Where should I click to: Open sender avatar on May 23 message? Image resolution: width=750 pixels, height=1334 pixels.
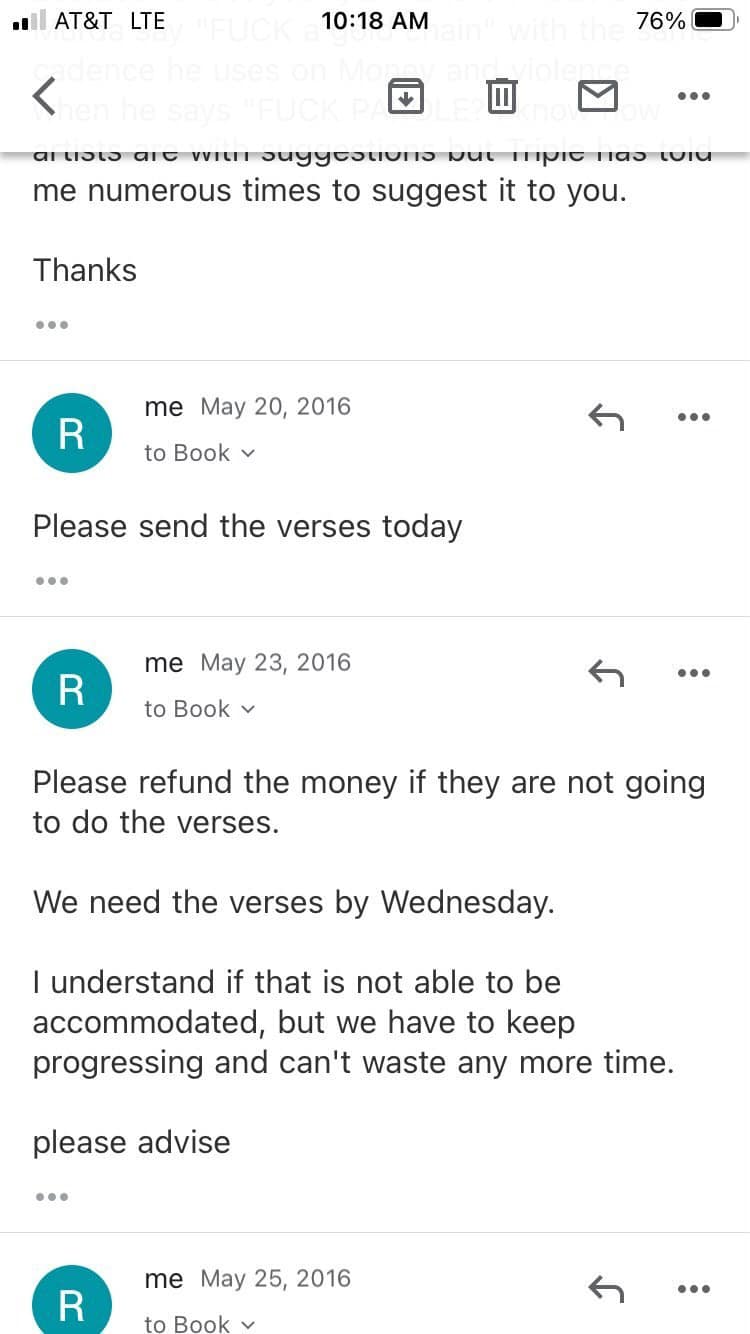72,689
